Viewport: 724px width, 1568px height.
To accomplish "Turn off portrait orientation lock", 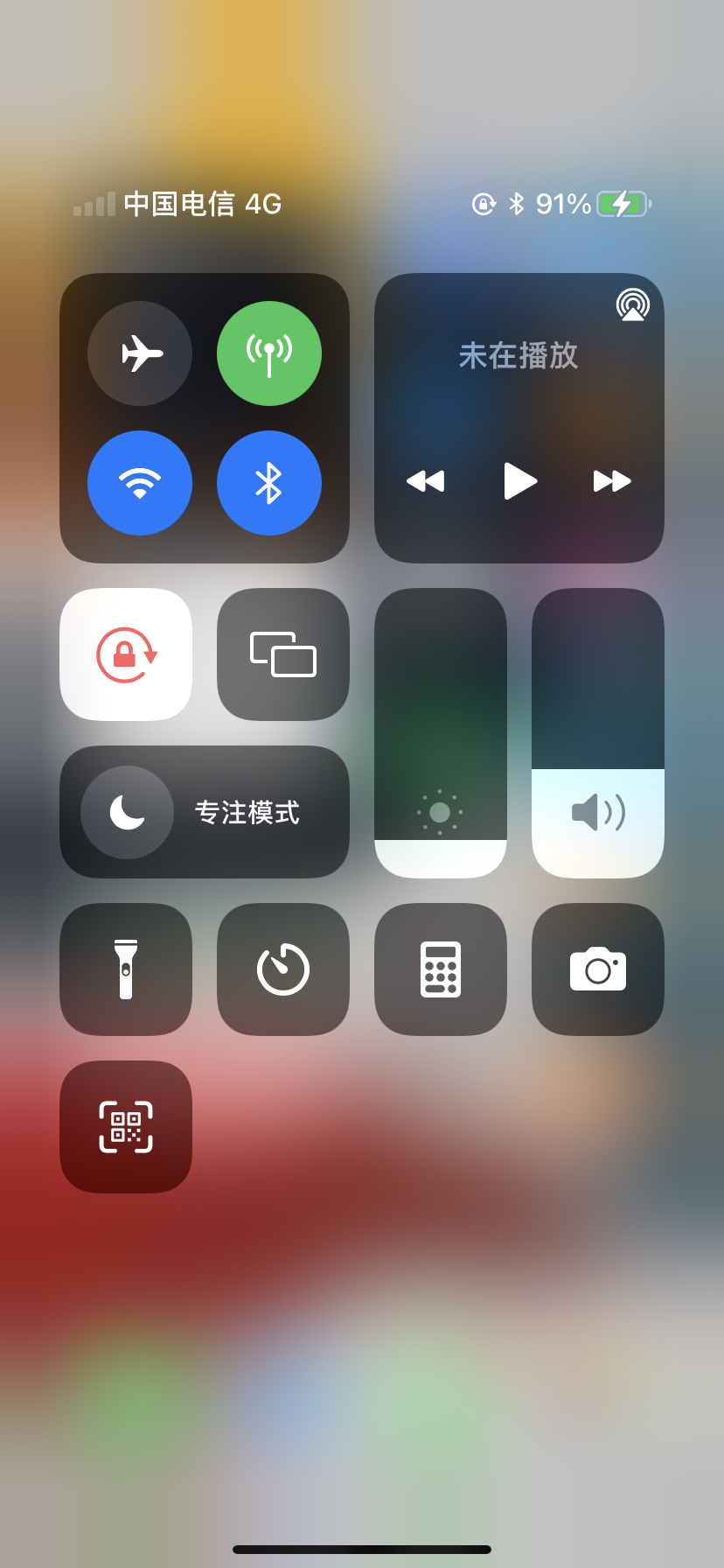I will point(126,654).
